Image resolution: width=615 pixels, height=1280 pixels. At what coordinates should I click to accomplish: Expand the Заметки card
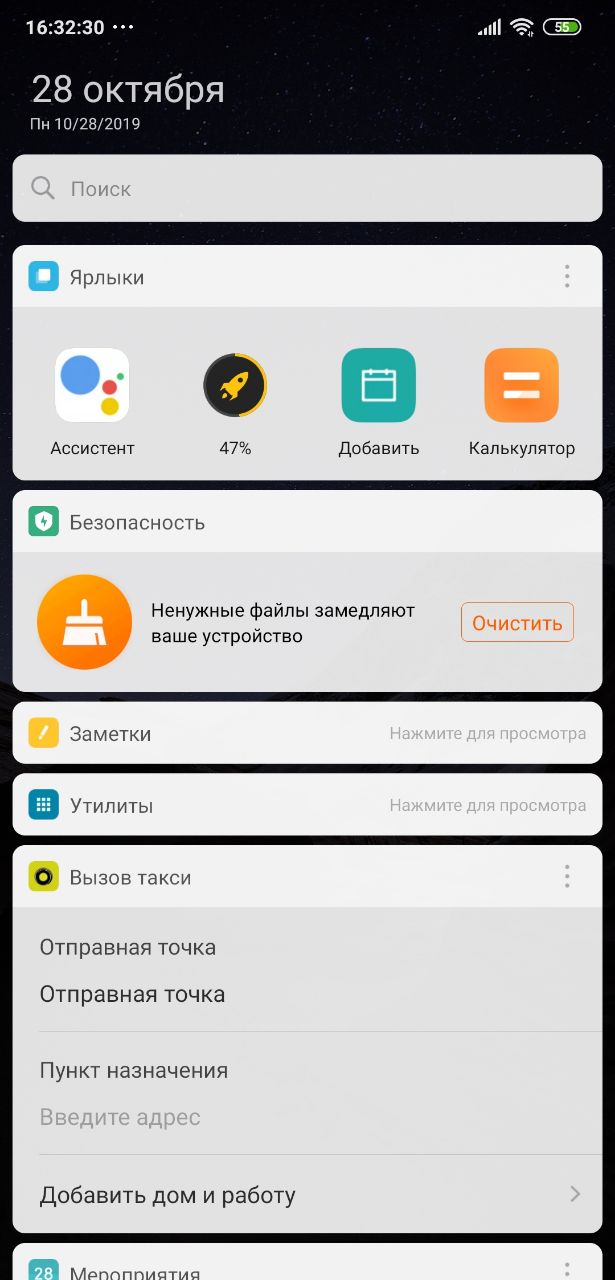pos(307,733)
